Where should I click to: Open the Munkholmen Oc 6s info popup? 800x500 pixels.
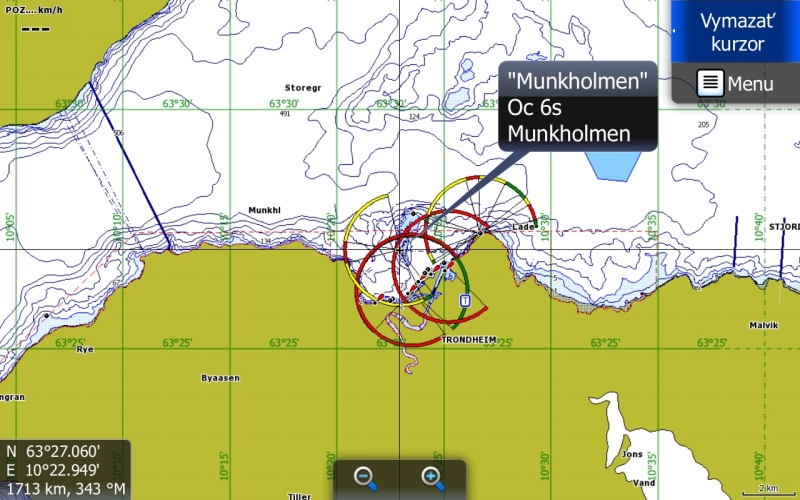[x=578, y=107]
